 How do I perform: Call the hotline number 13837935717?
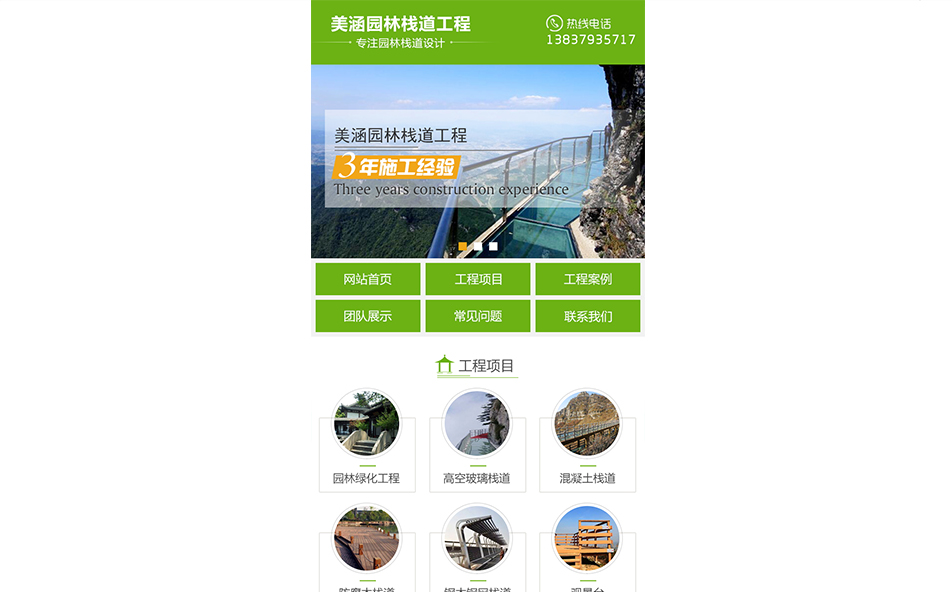pyautogui.click(x=590, y=40)
